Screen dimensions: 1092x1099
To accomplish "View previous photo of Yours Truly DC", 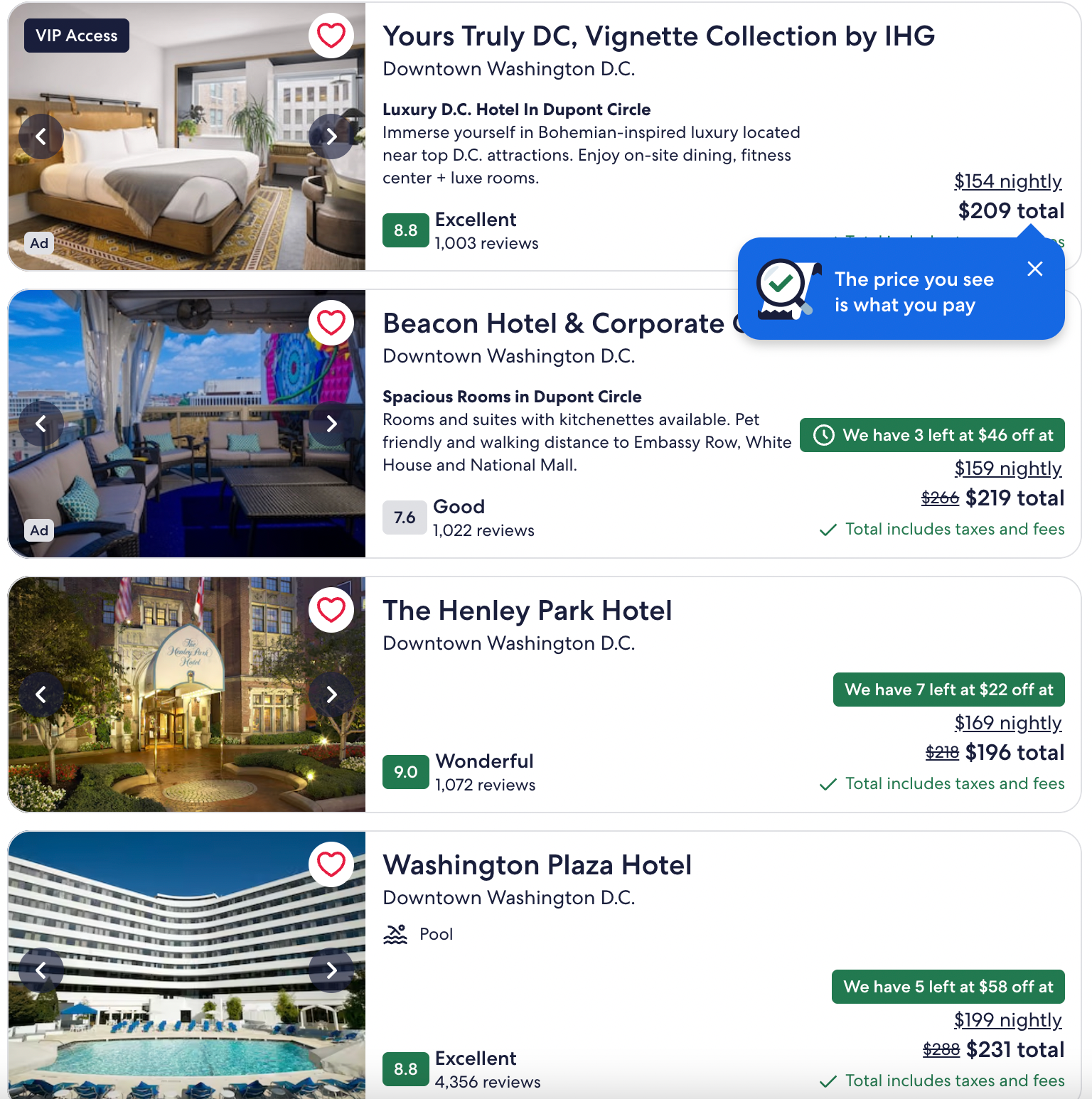I will pyautogui.click(x=41, y=136).
